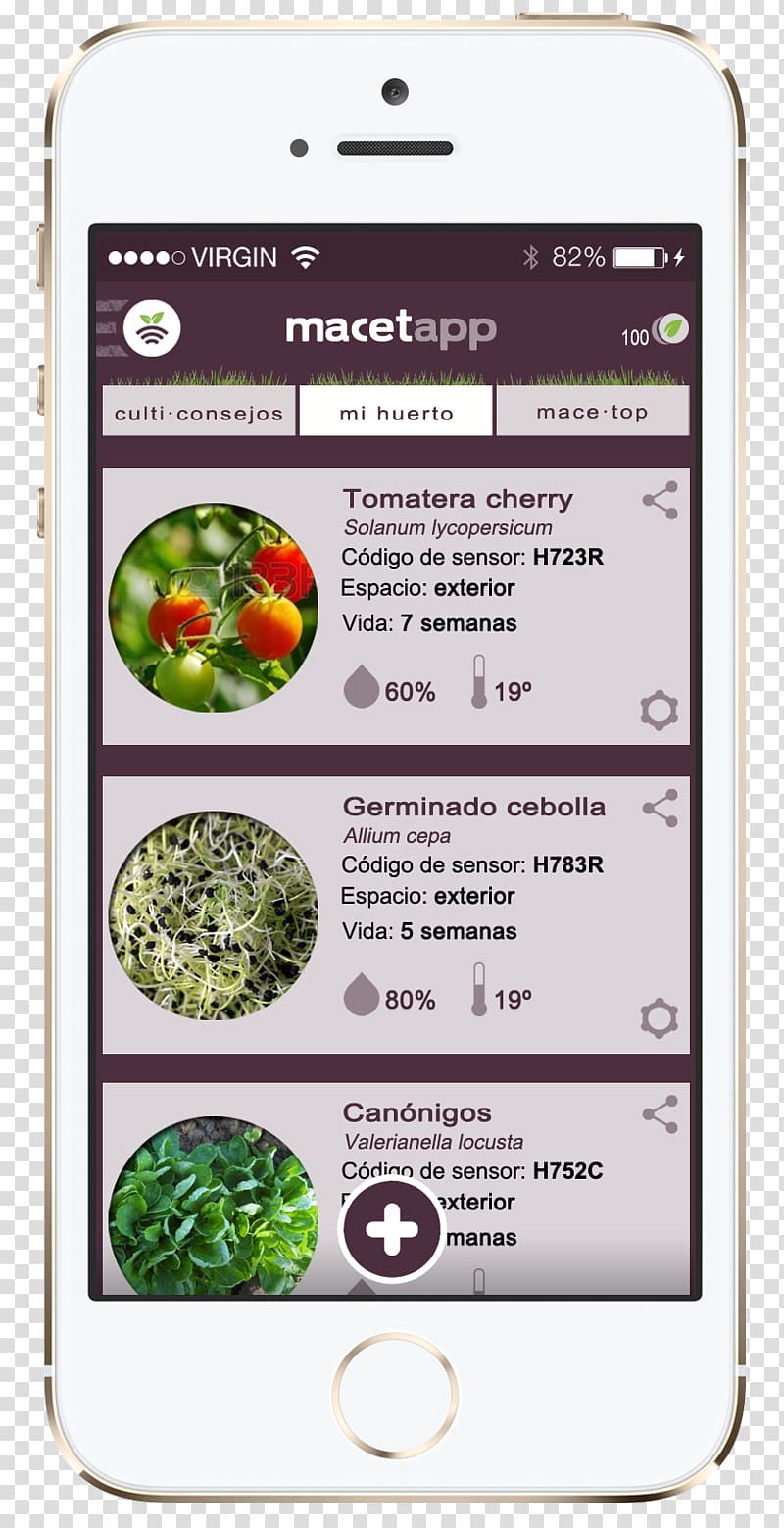Open settings gear for Tomatera cherry
Viewport: 784px width, 1528px height.
pyautogui.click(x=660, y=711)
